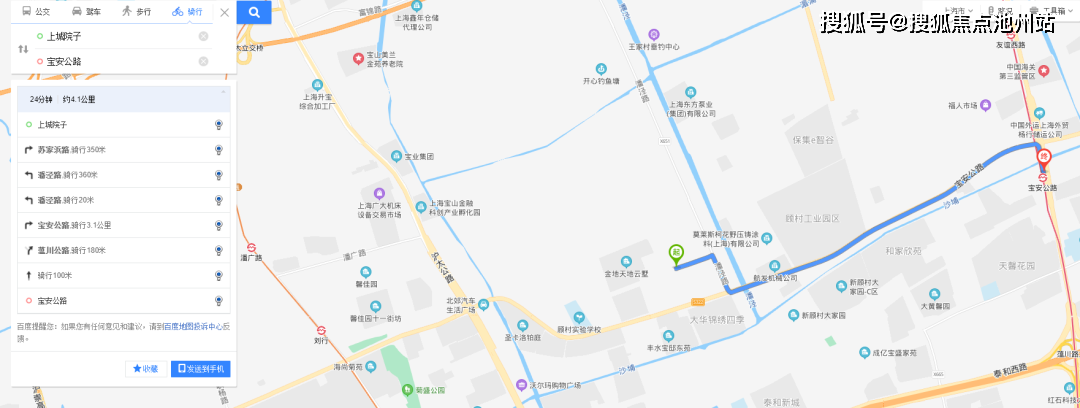The height and width of the screenshot is (408, 1080).
Task: Close the route planning panel
Action: pyautogui.click(x=224, y=12)
